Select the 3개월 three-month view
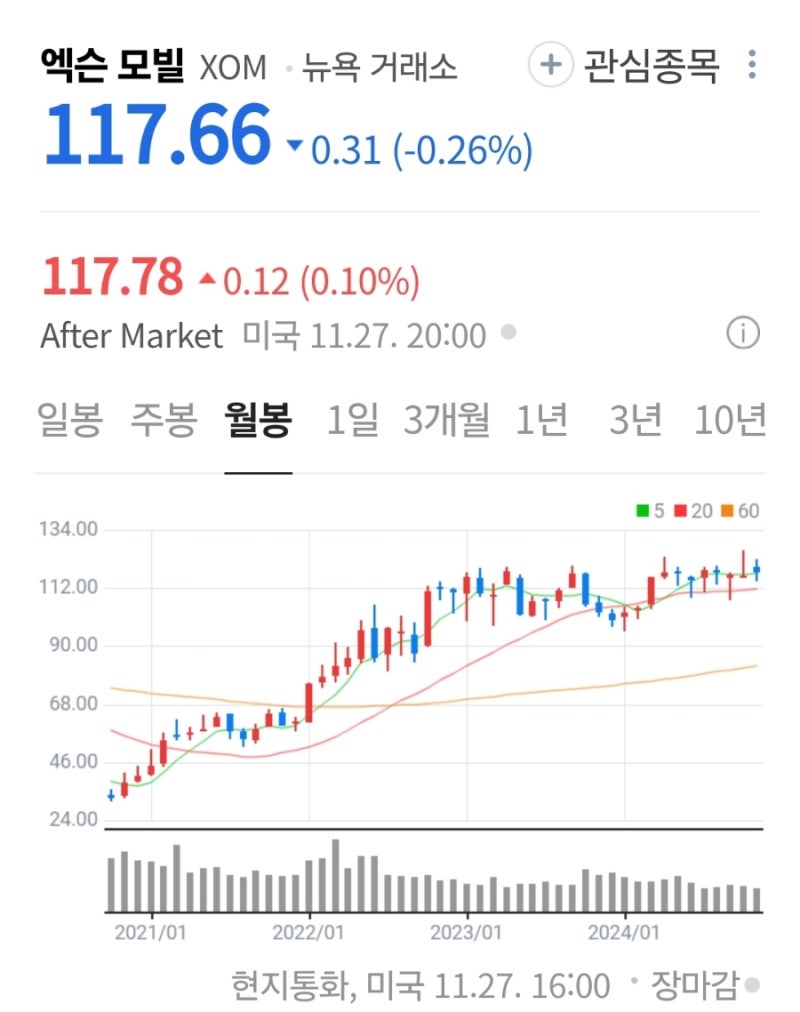 tap(448, 421)
